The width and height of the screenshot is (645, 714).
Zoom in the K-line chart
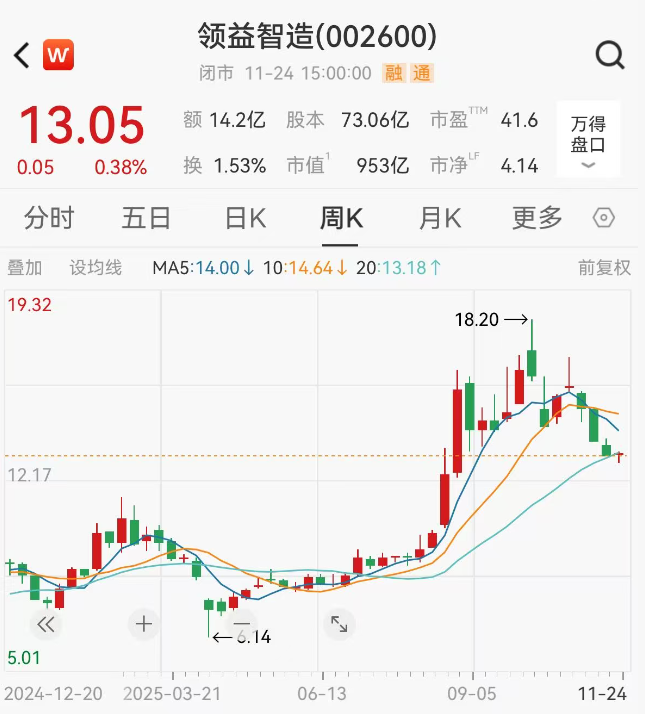(144, 625)
